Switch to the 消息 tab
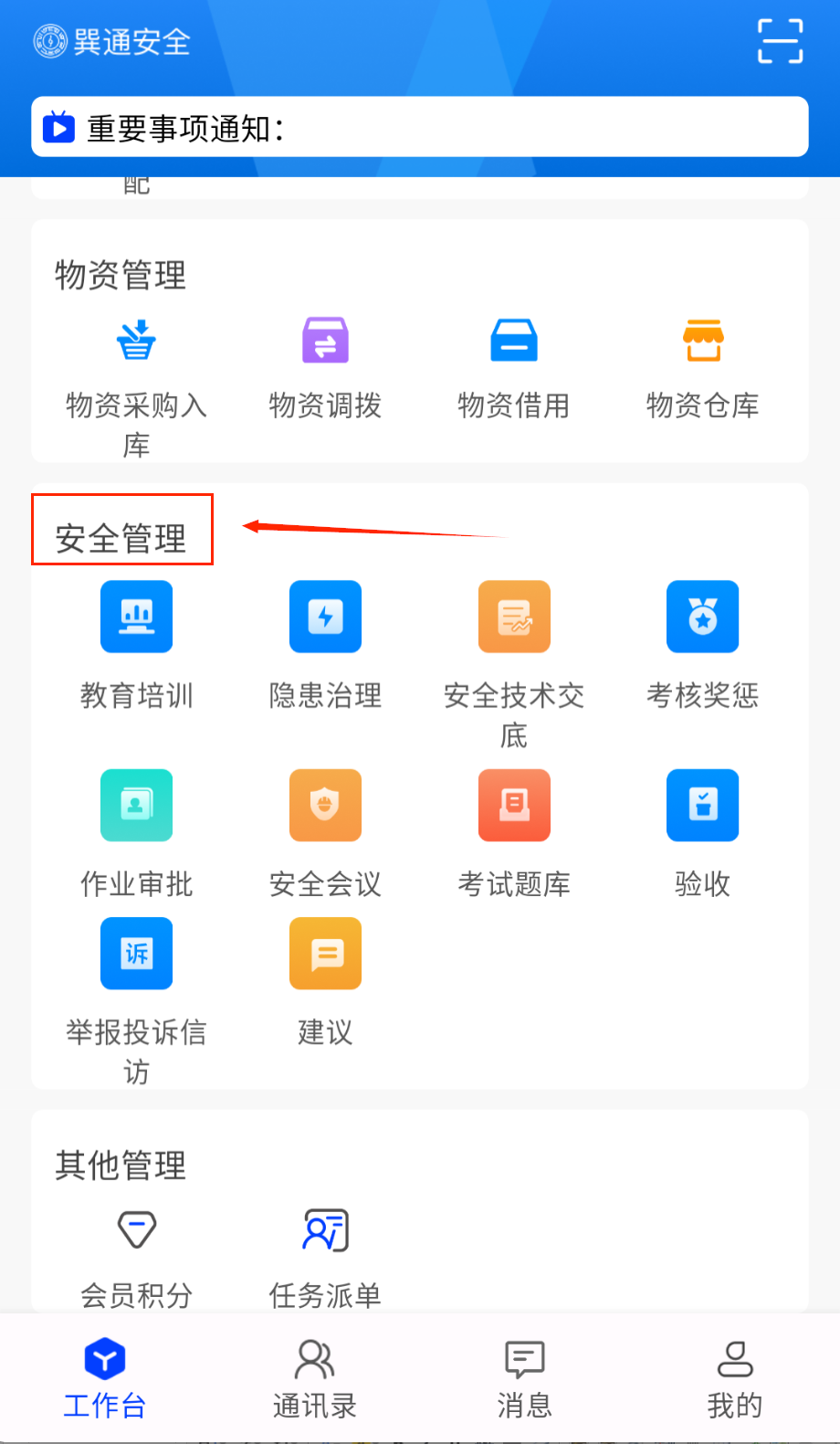 pyautogui.click(x=524, y=1379)
